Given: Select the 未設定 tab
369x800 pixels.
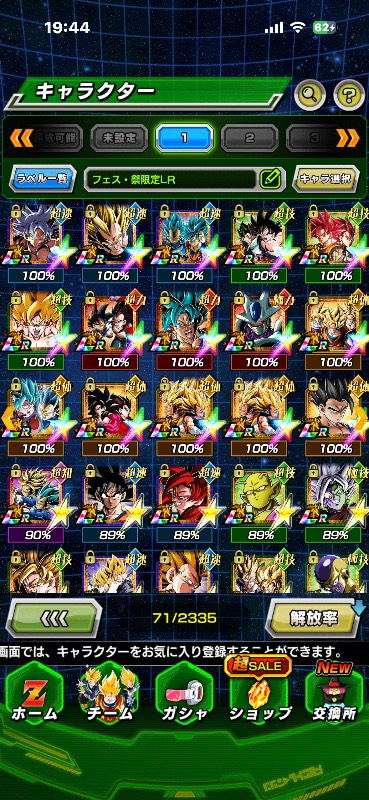Looking at the screenshot, I should point(119,137).
